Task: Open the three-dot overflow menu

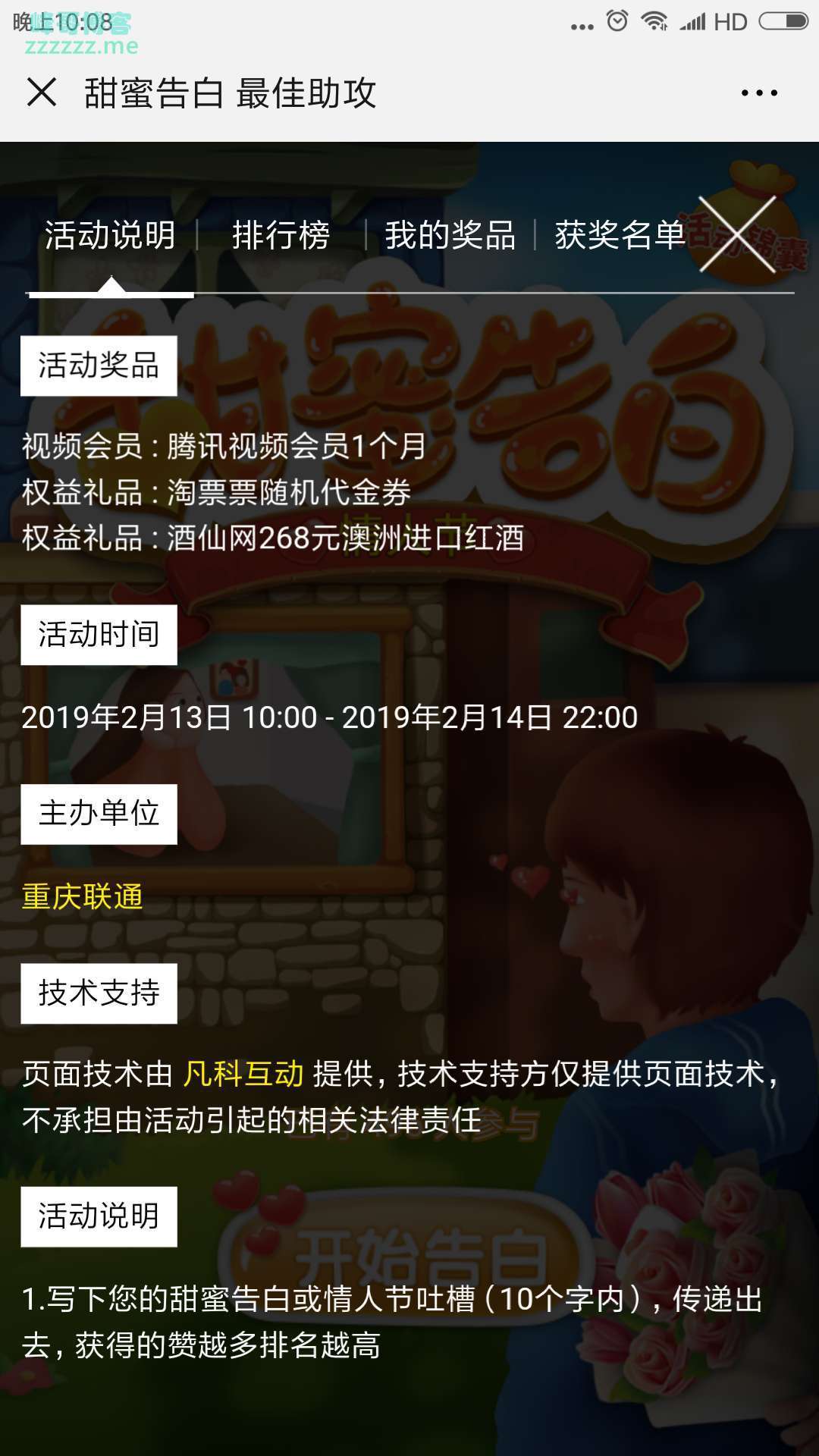Action: click(x=759, y=93)
